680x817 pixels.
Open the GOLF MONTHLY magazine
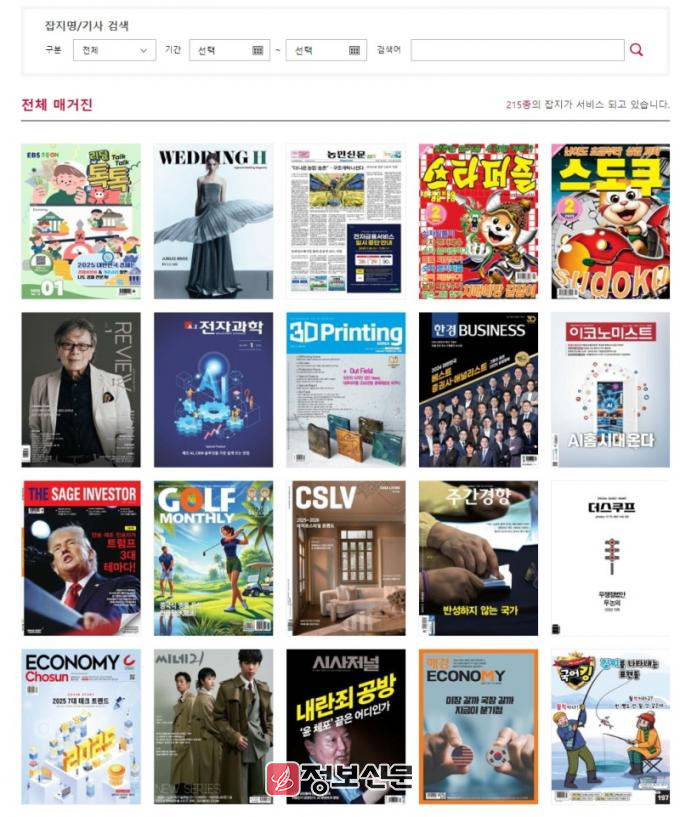coord(213,558)
